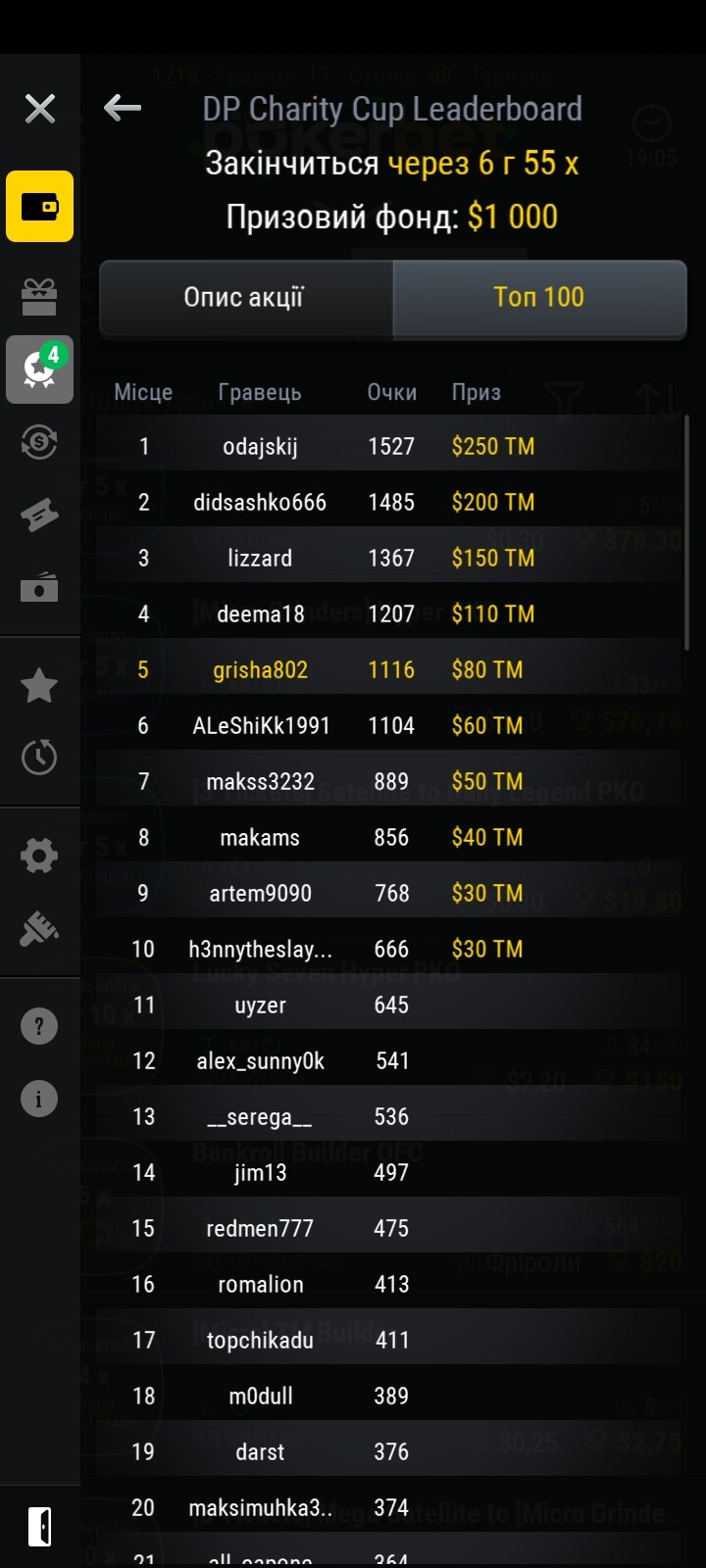Viewport: 706px width, 1568px height.
Task: Switch to the Опис акції tab
Action: (245, 298)
